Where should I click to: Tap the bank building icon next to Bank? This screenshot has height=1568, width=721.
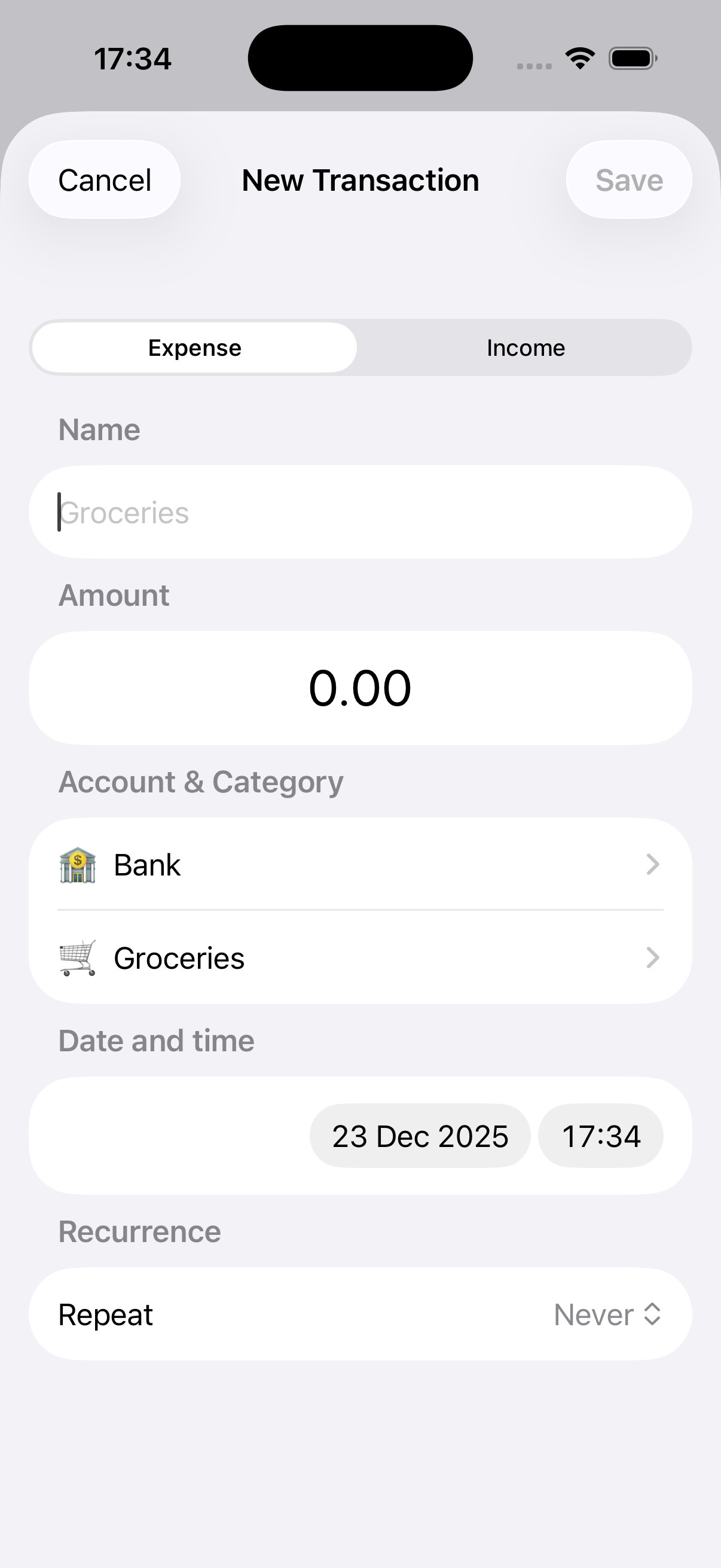(x=77, y=864)
